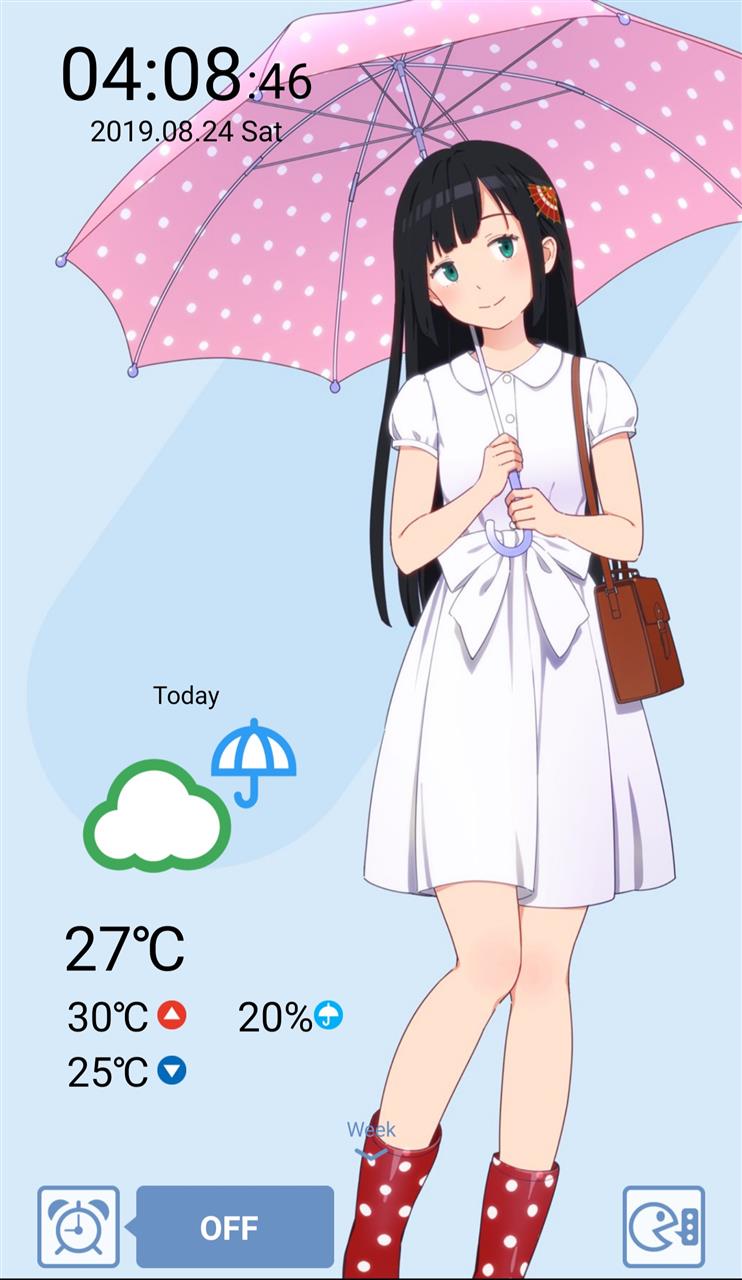742x1280 pixels.
Task: Expand the Week forecast
Action: coord(371,1140)
